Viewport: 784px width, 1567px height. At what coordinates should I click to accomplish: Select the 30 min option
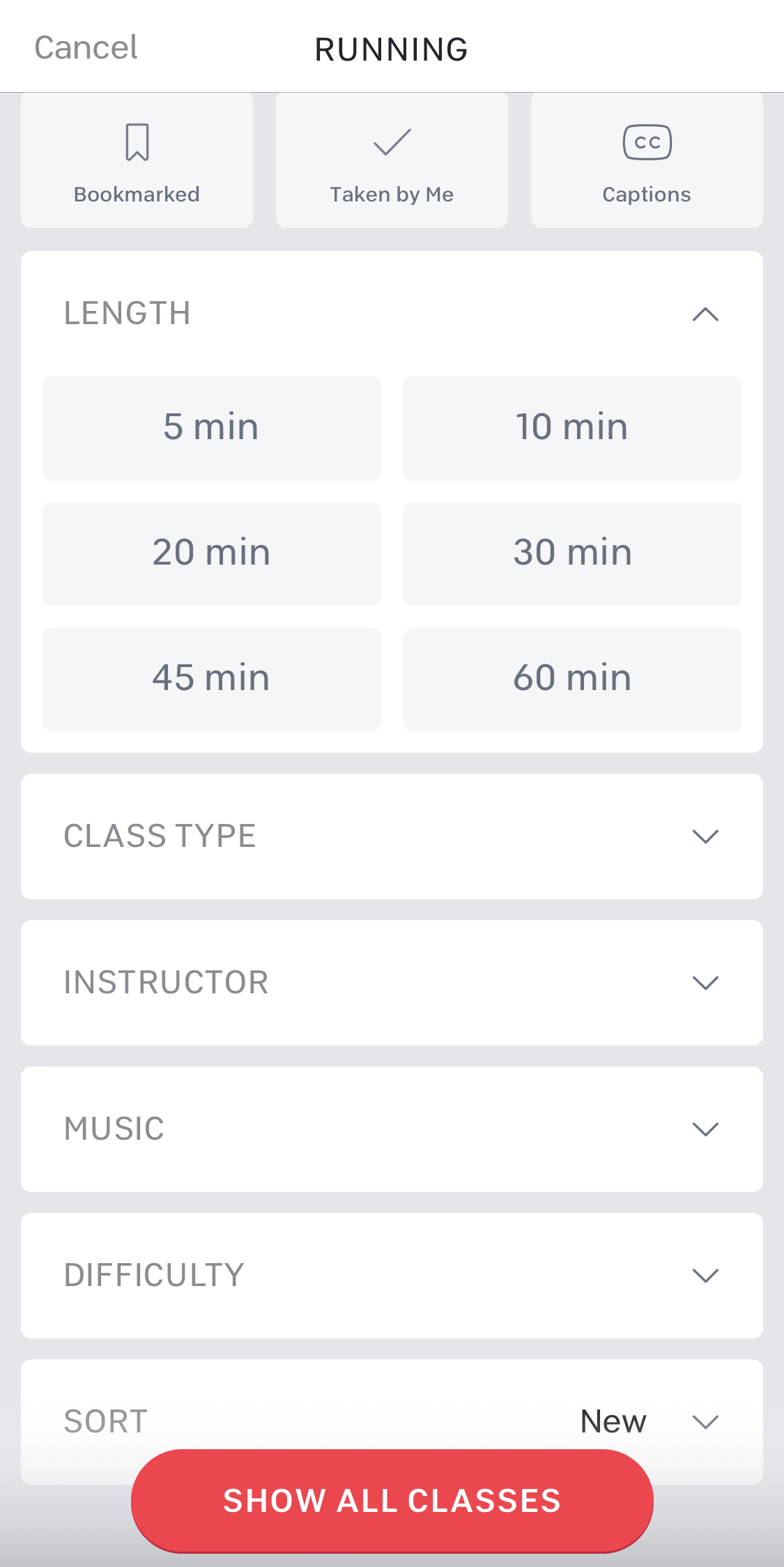coord(572,553)
